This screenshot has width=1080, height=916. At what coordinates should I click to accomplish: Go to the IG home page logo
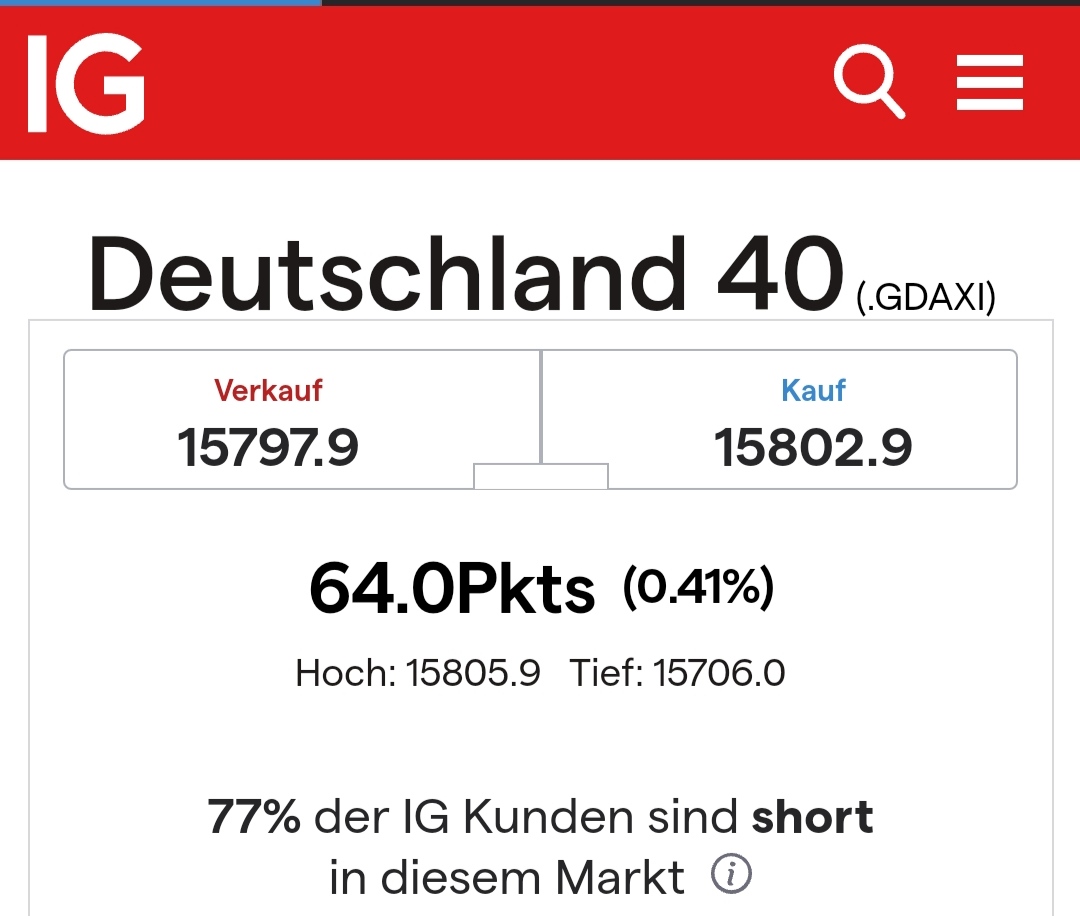click(x=86, y=83)
